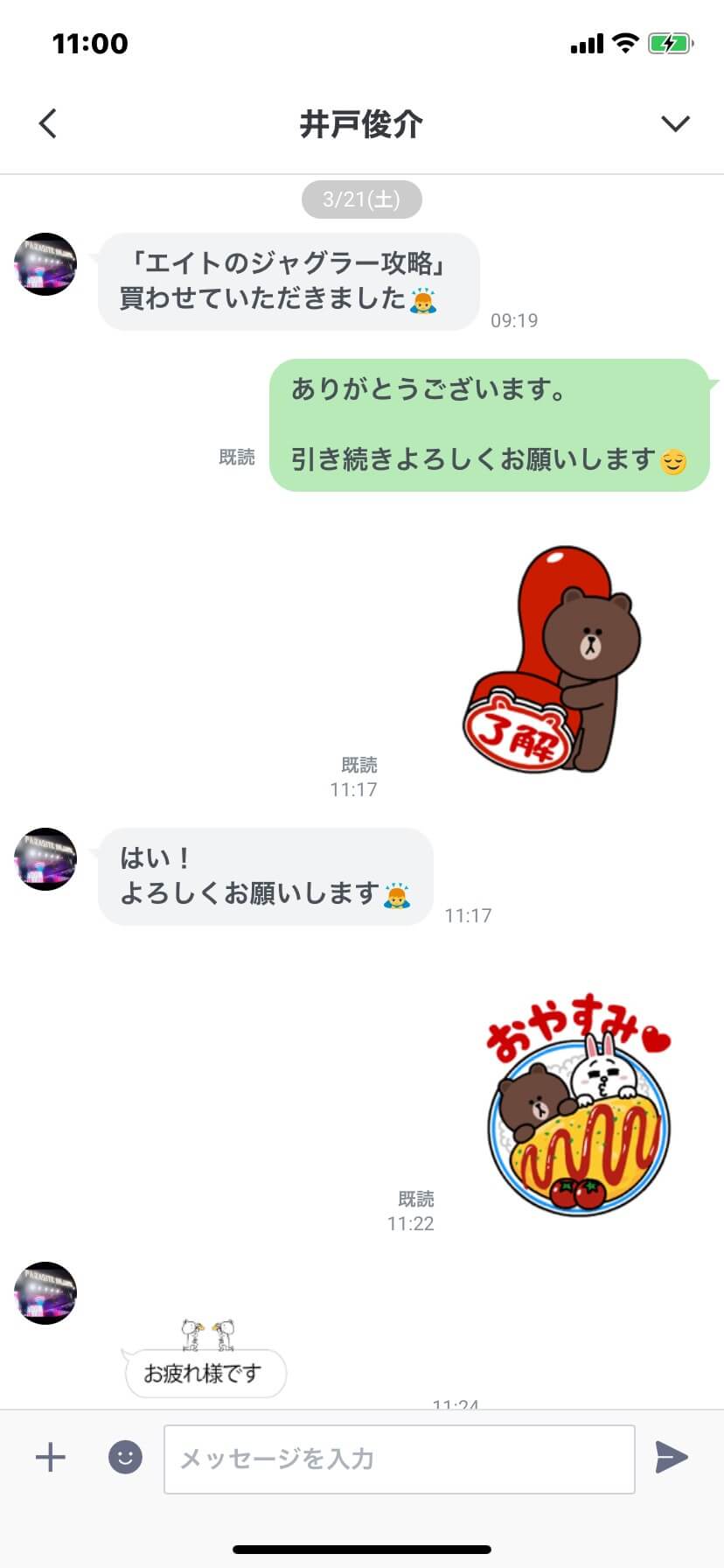Viewport: 724px width, 1568px height.
Task: Send the message with the arrow icon
Action: pyautogui.click(x=672, y=1457)
